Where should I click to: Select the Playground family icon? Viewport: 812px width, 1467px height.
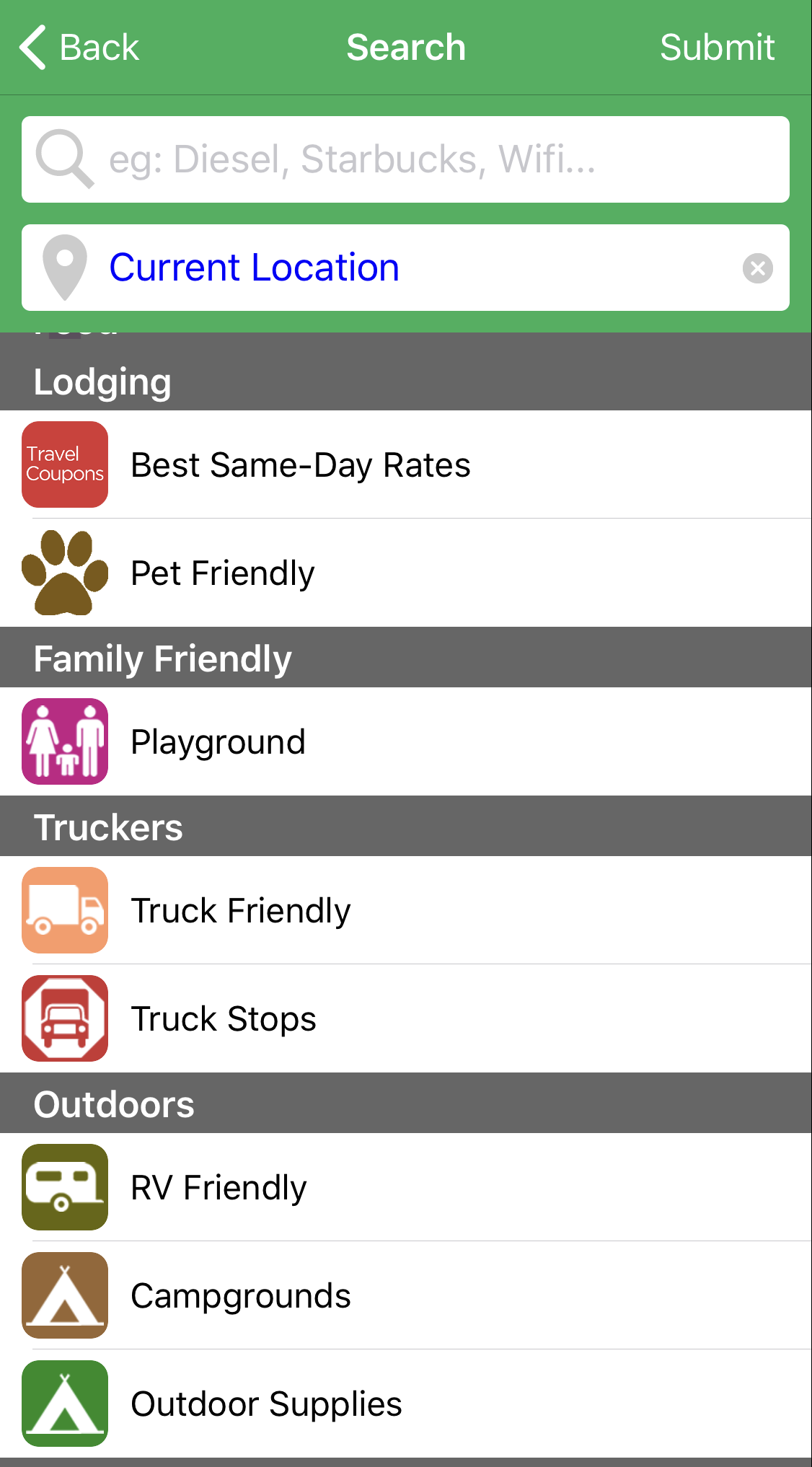coord(64,741)
